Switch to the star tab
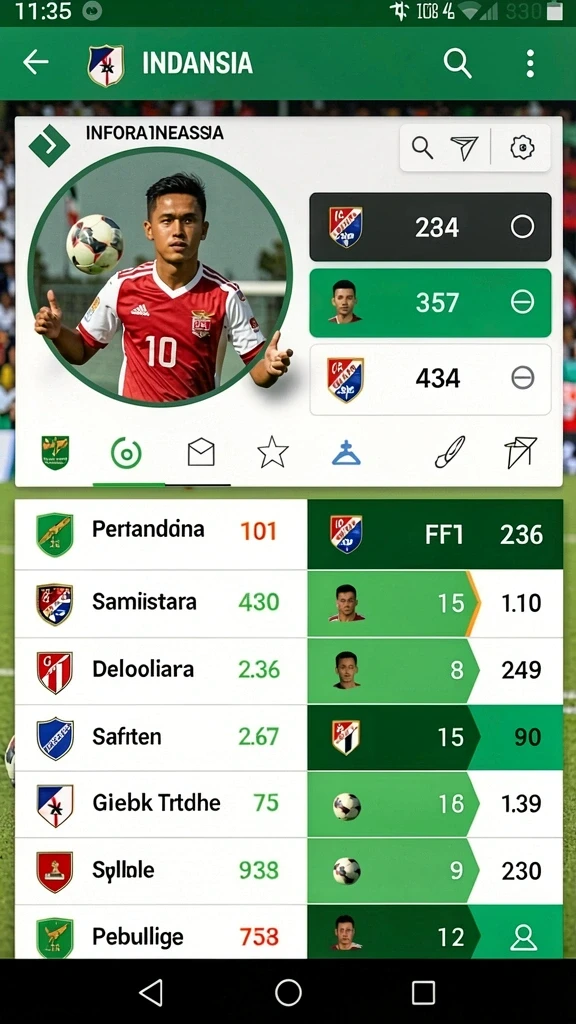 (272, 452)
